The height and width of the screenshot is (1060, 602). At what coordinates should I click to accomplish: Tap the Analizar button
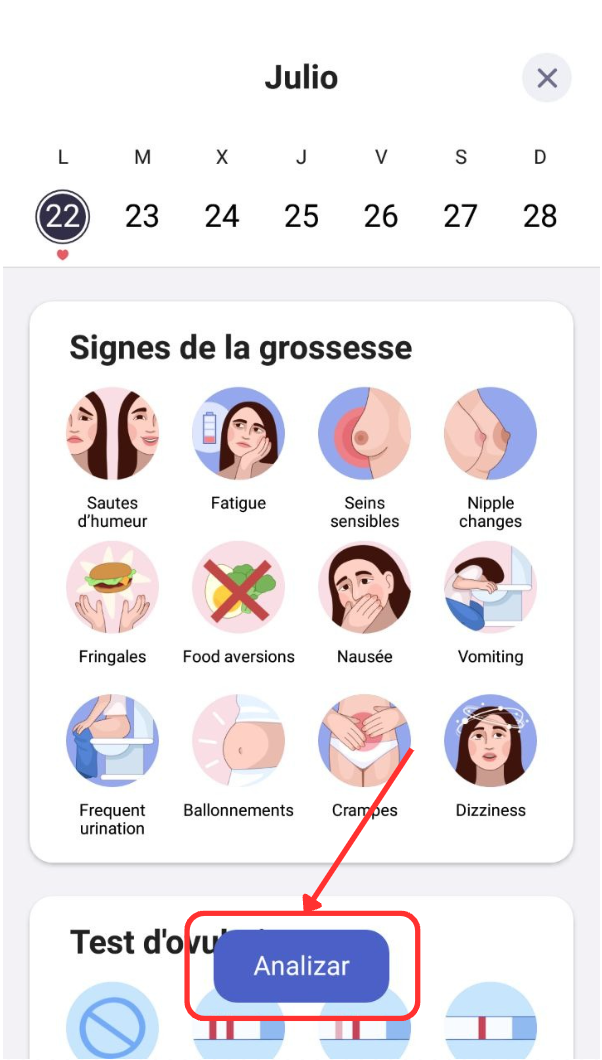(301, 966)
